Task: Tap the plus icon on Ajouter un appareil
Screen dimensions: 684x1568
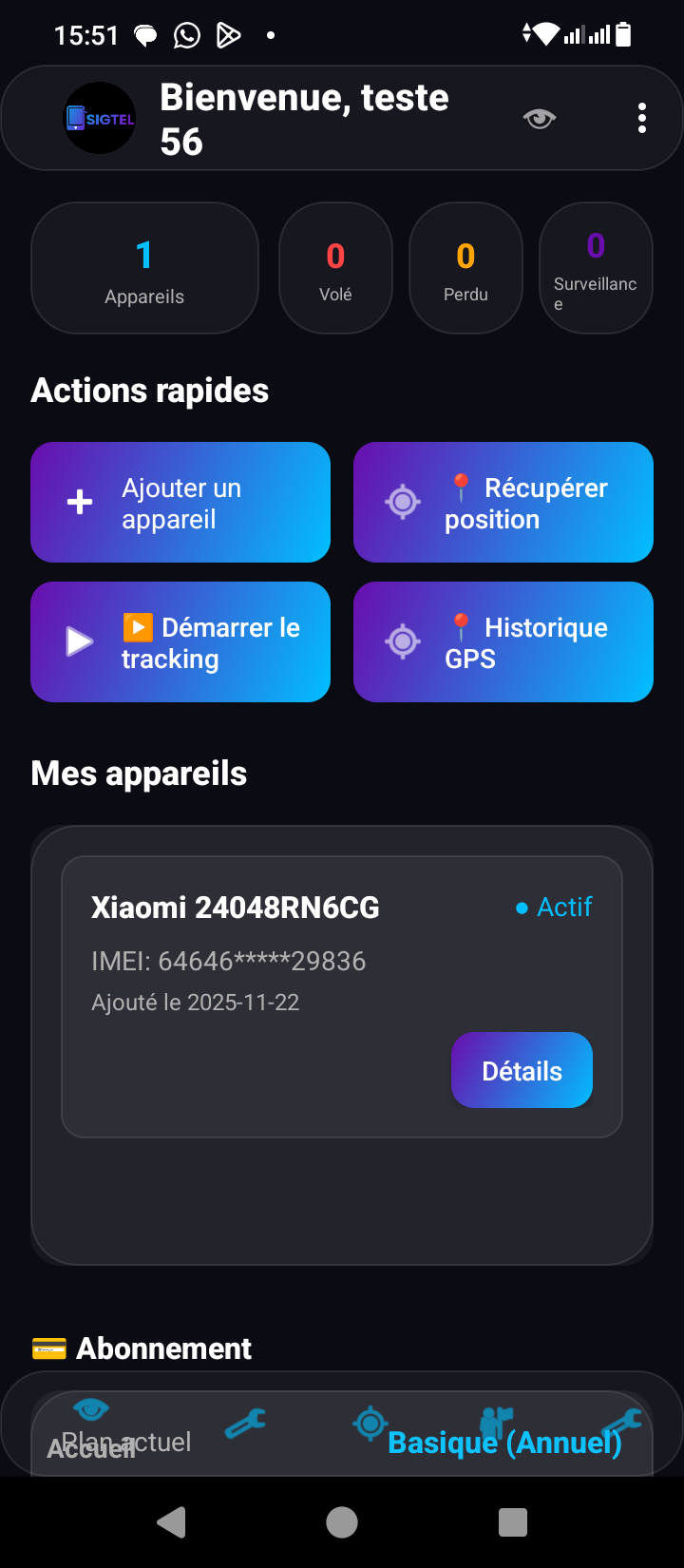Action: (x=79, y=502)
